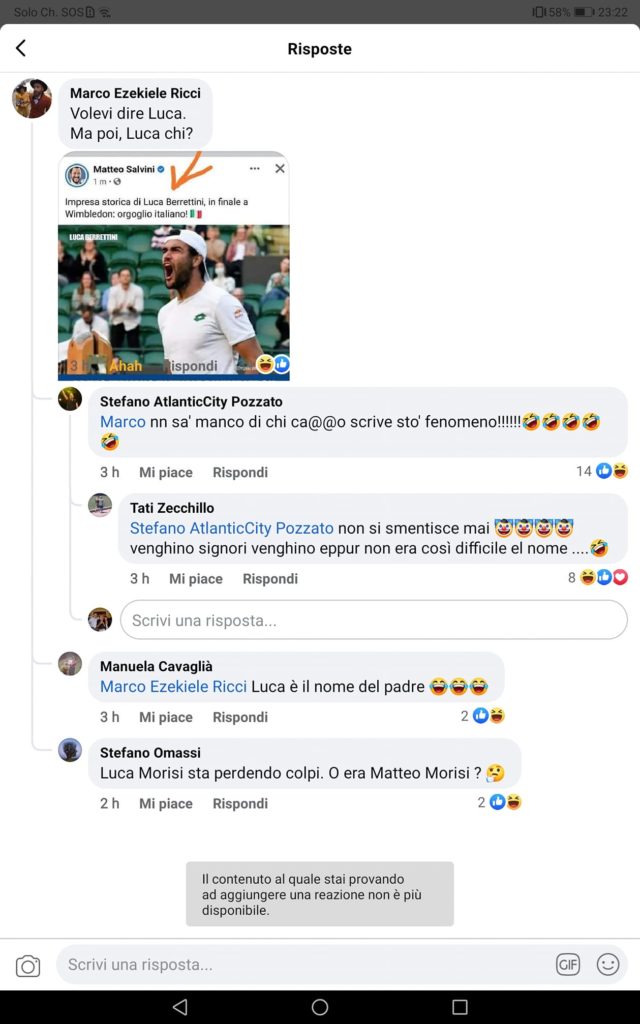Open the screenshot image in Marco's comment
The image size is (640, 1024).
tap(173, 266)
